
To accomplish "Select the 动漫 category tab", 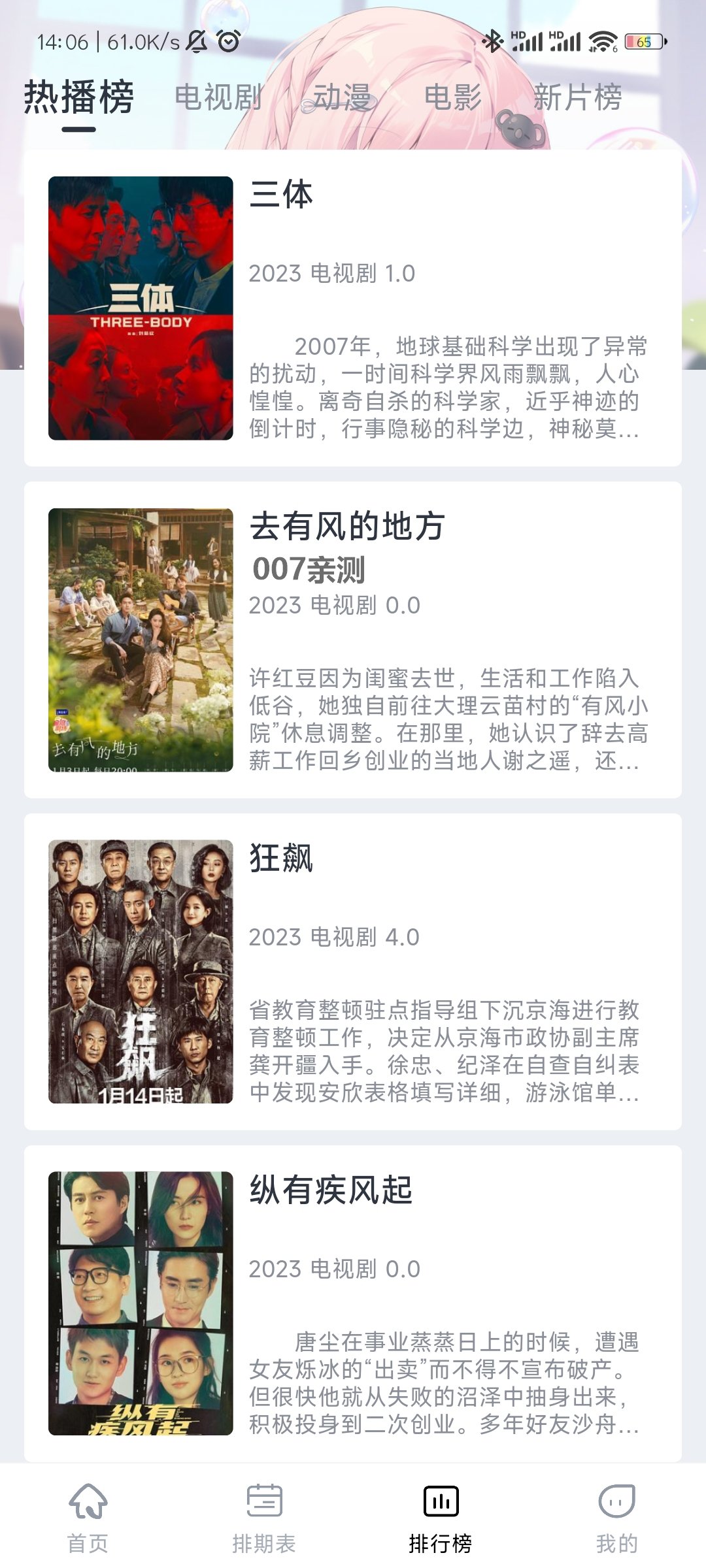I will [342, 98].
